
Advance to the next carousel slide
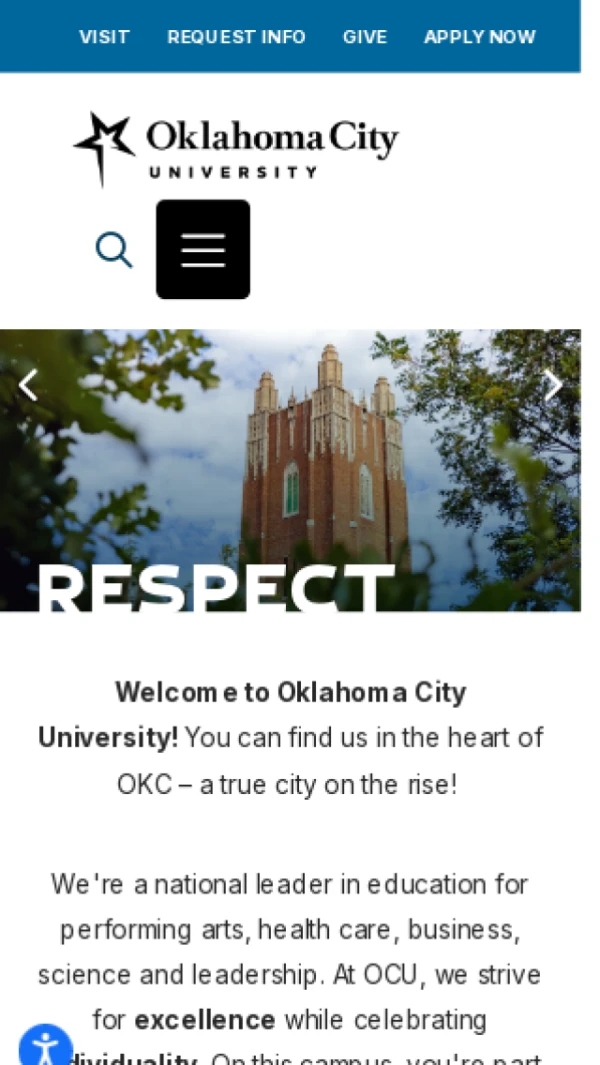pos(552,385)
